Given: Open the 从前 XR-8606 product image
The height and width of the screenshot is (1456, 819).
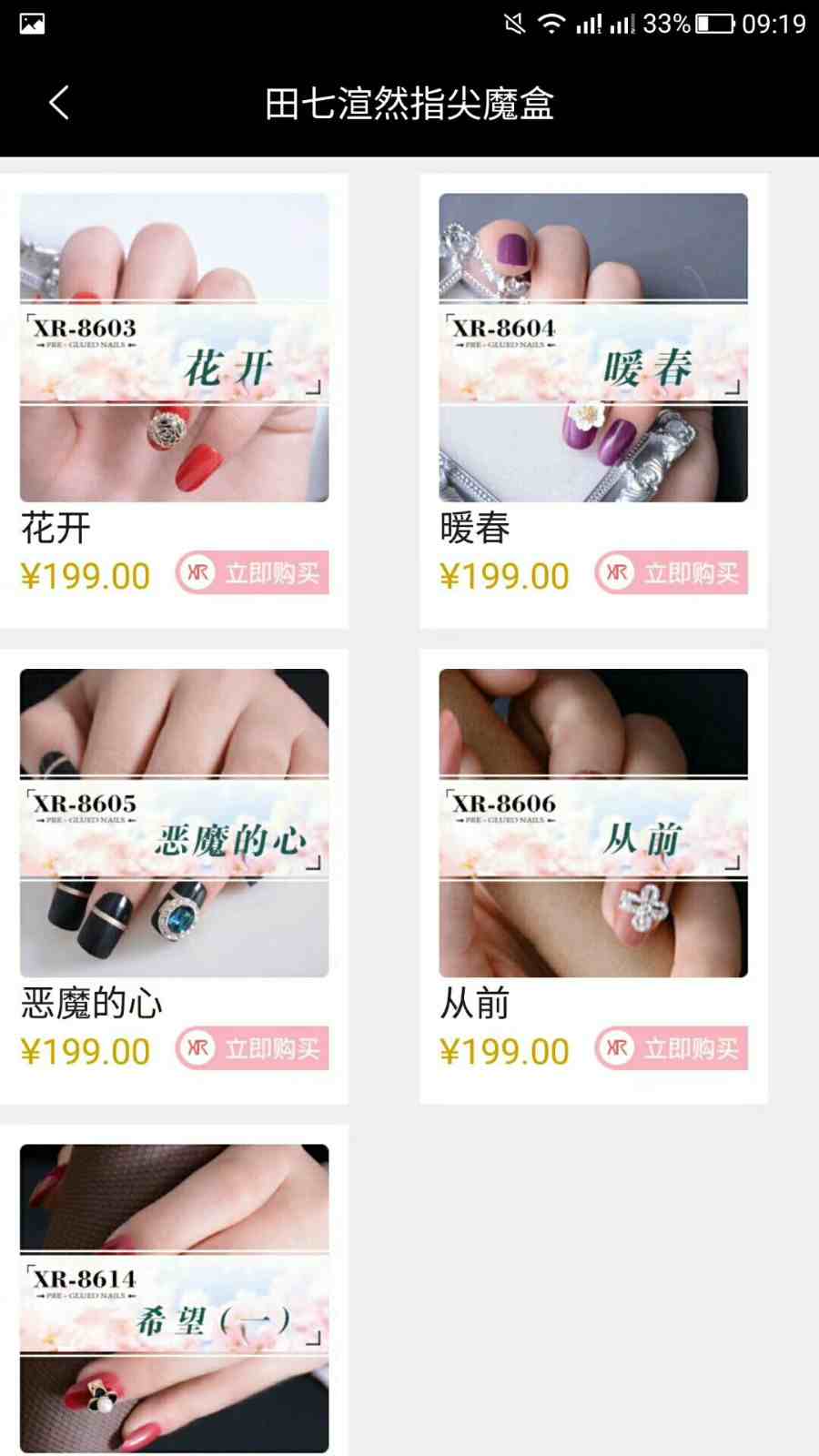Looking at the screenshot, I should (592, 823).
